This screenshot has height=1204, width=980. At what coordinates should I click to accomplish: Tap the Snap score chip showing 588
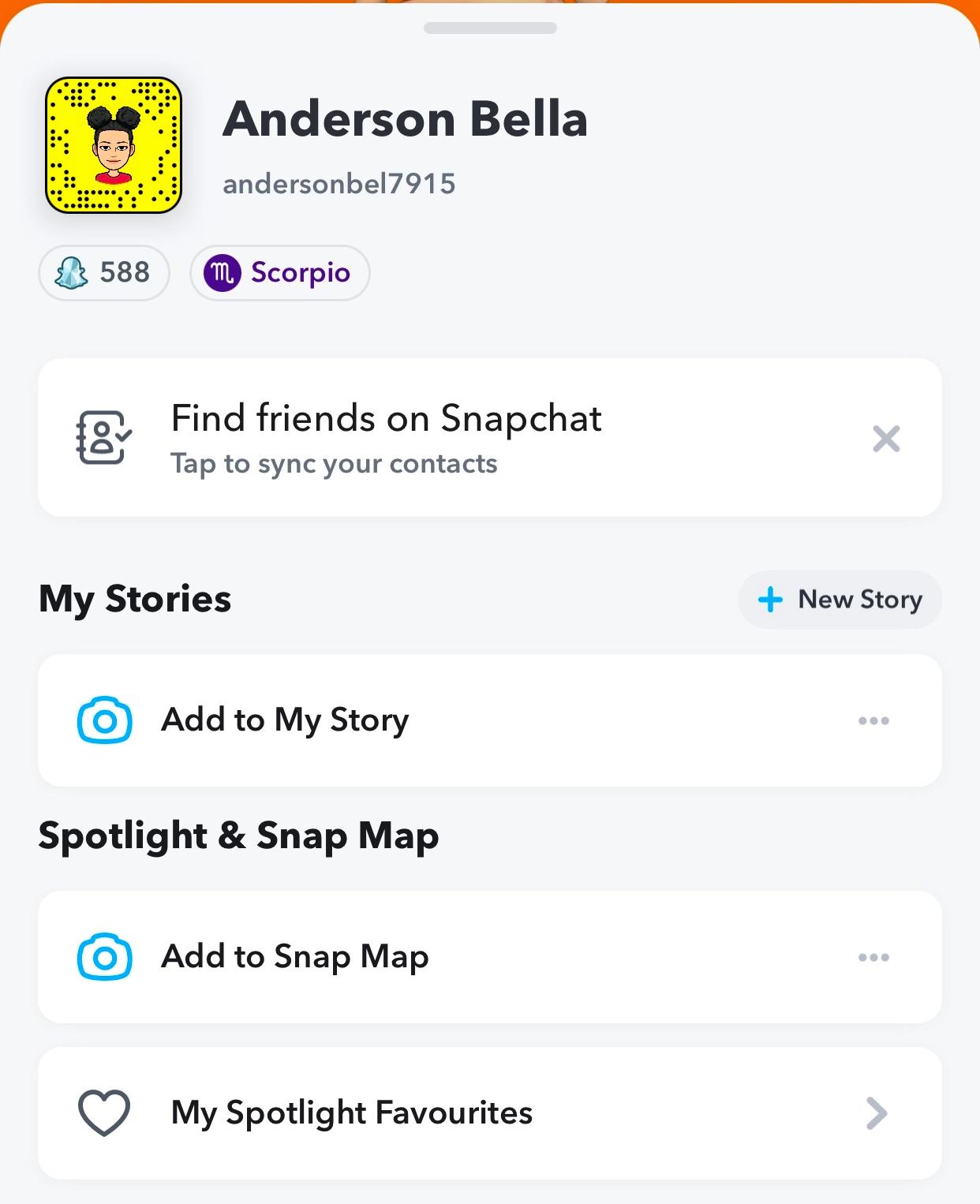point(104,273)
